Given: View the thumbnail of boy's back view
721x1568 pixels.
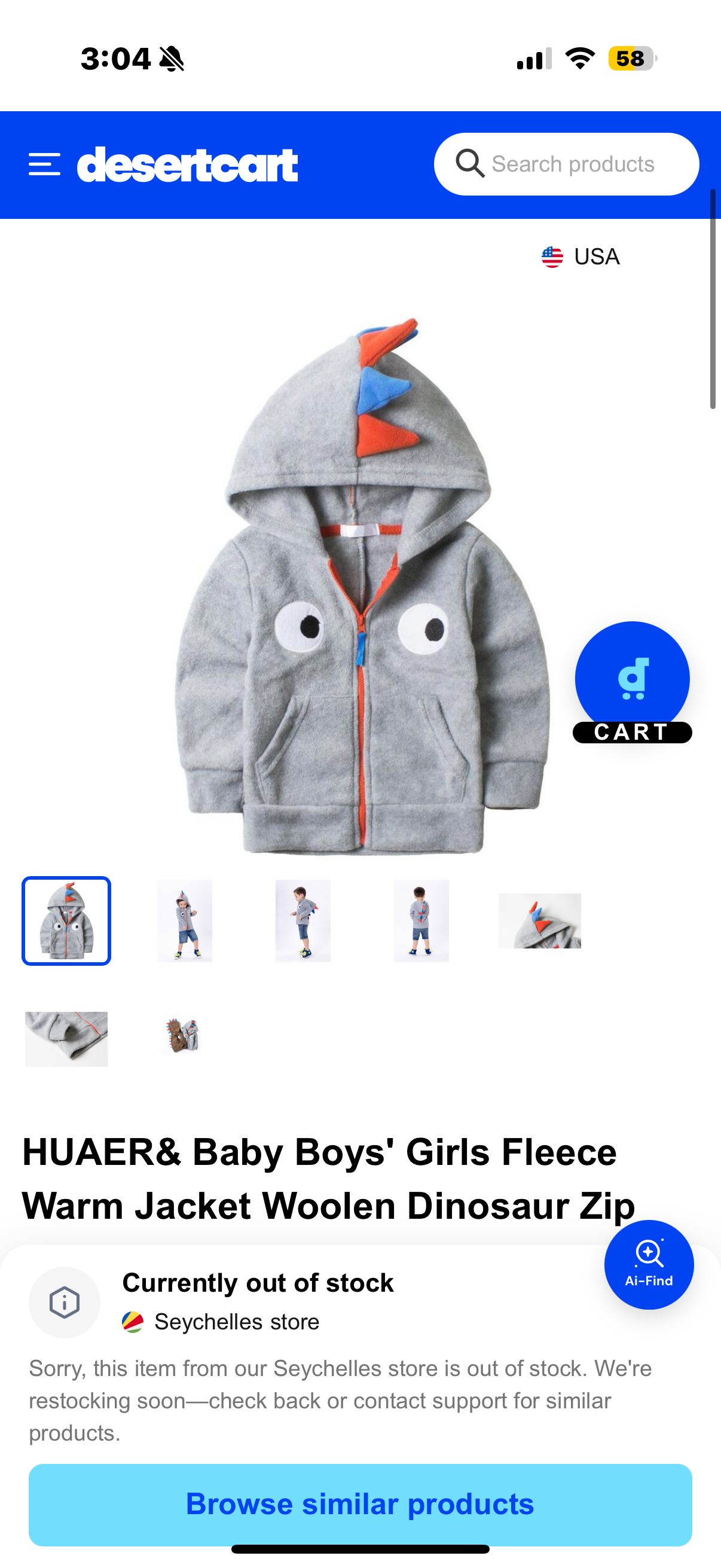Looking at the screenshot, I should 421,920.
